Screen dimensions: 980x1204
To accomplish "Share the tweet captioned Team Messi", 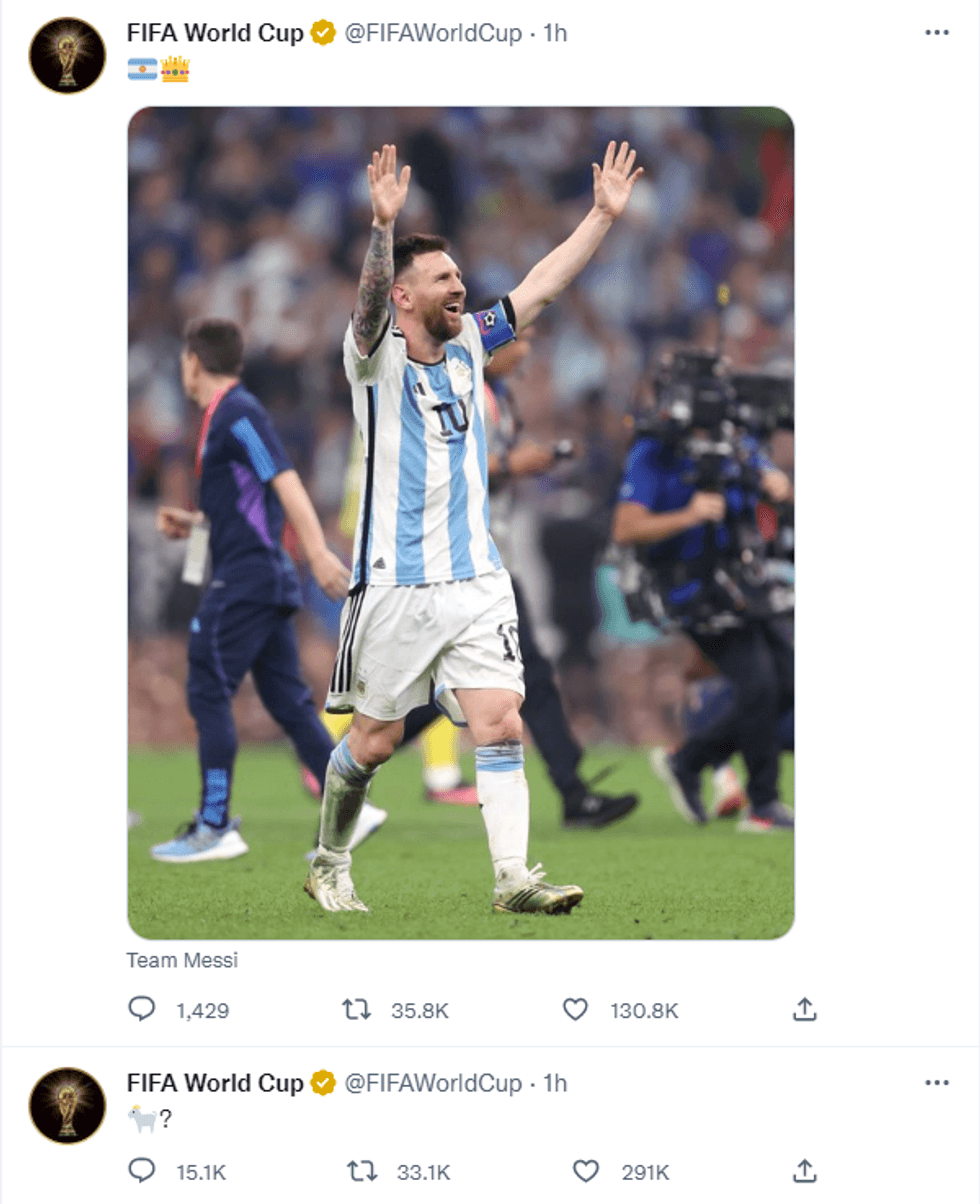I will point(805,1009).
